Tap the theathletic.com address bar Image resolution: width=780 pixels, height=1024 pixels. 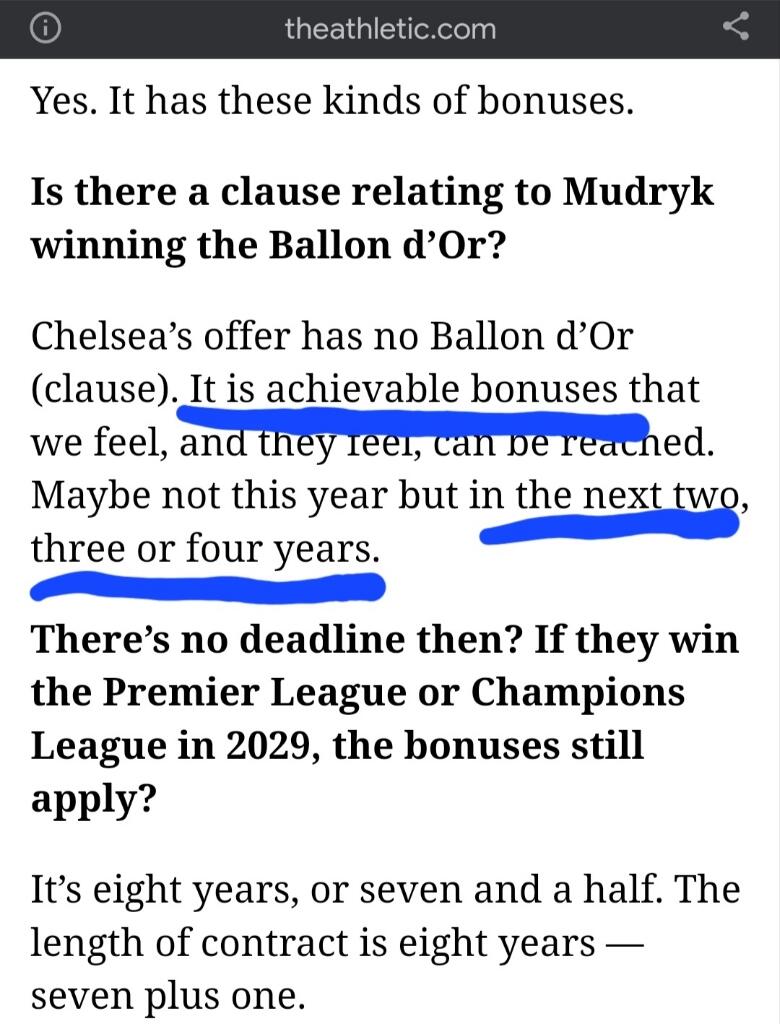390,29
